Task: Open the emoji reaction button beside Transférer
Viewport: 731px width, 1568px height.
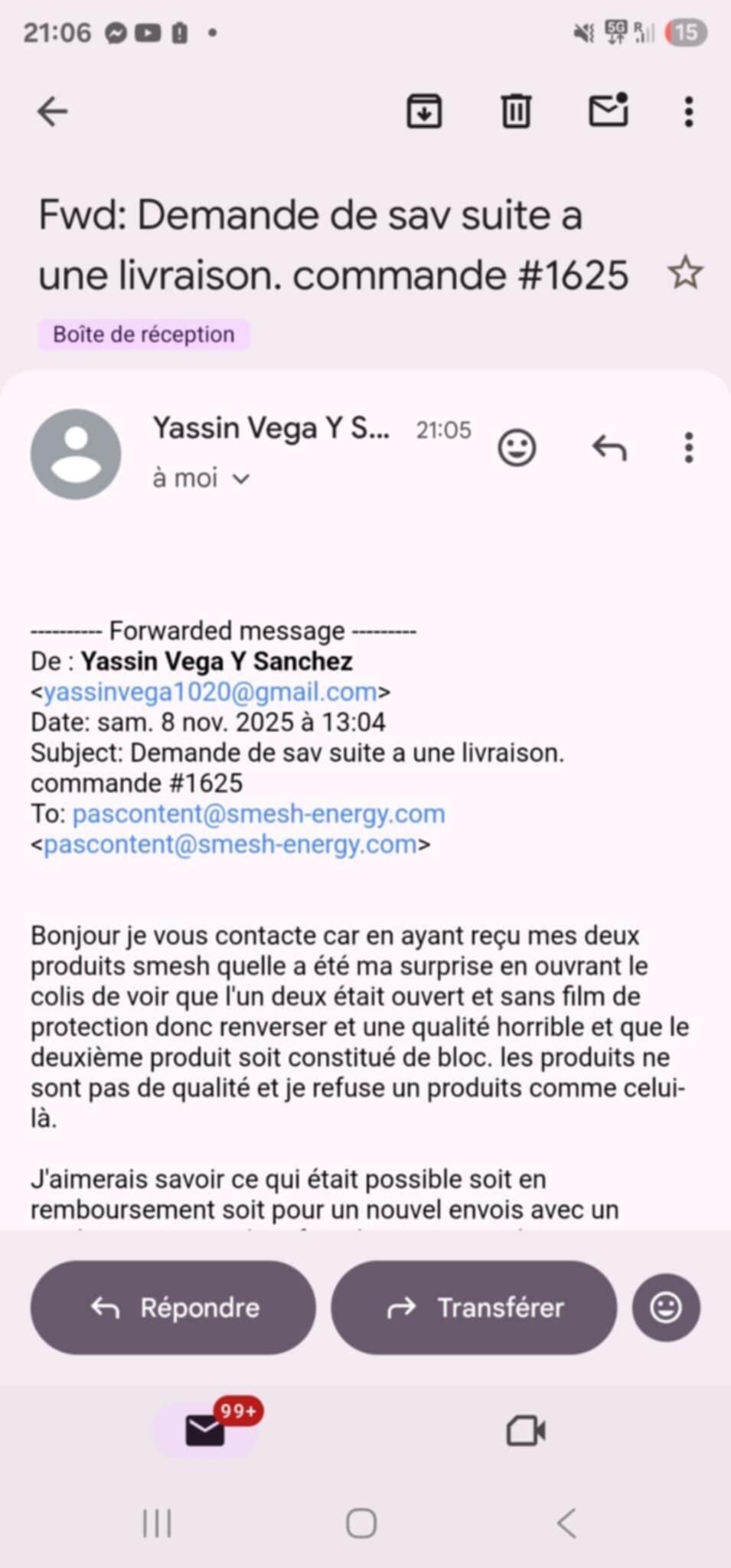Action: [666, 1308]
